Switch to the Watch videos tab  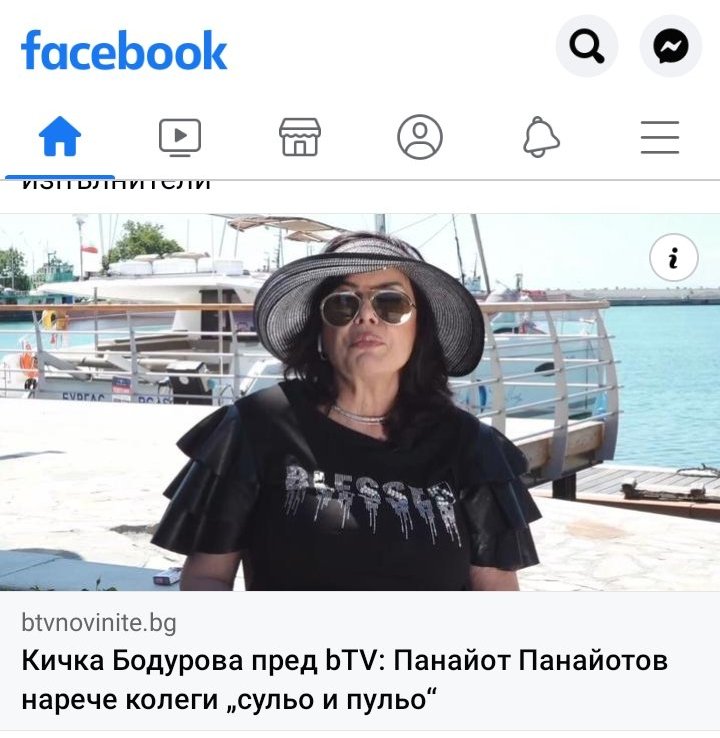coord(180,137)
